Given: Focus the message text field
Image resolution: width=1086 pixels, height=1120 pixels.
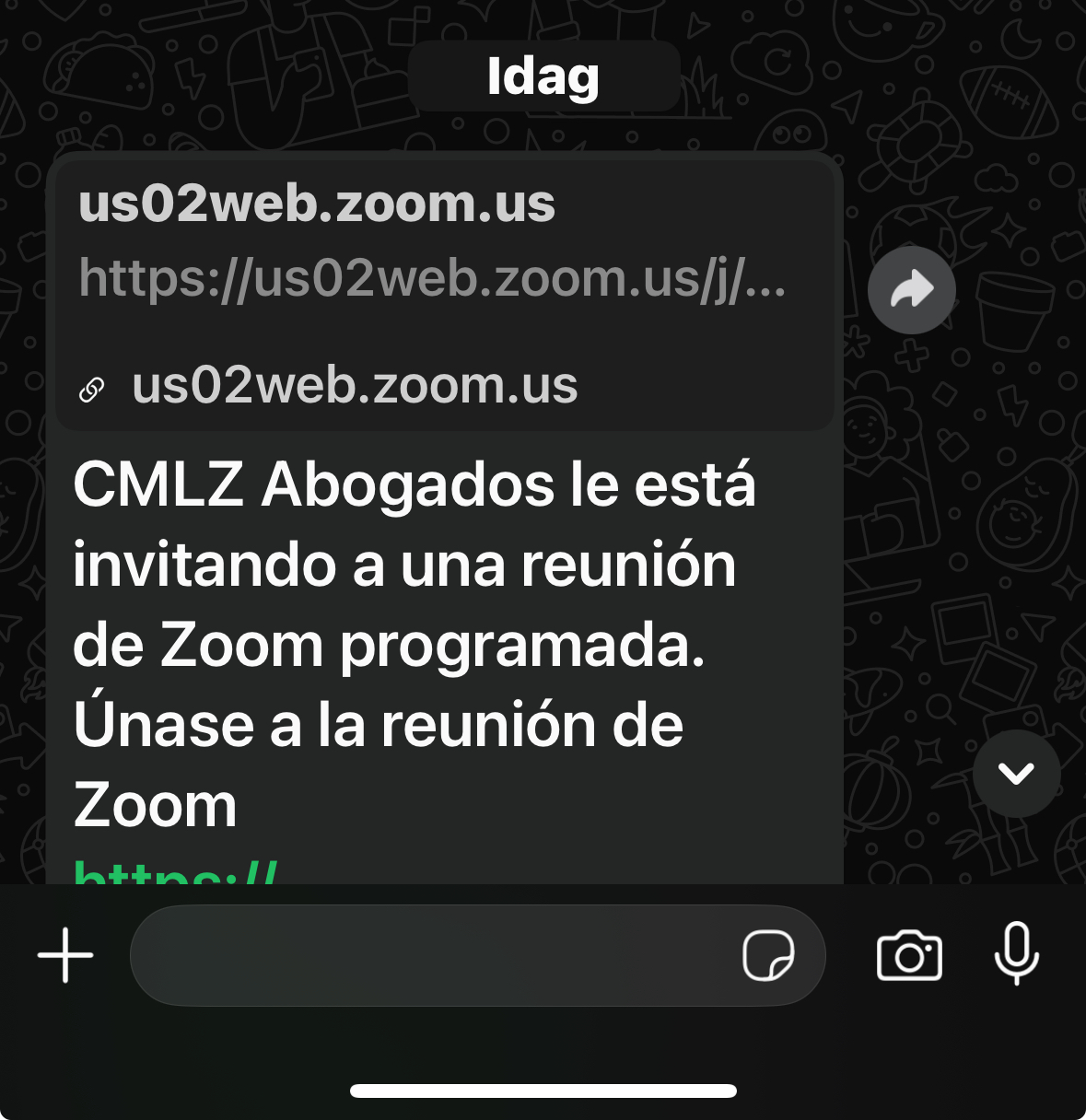Looking at the screenshot, I should (433, 955).
